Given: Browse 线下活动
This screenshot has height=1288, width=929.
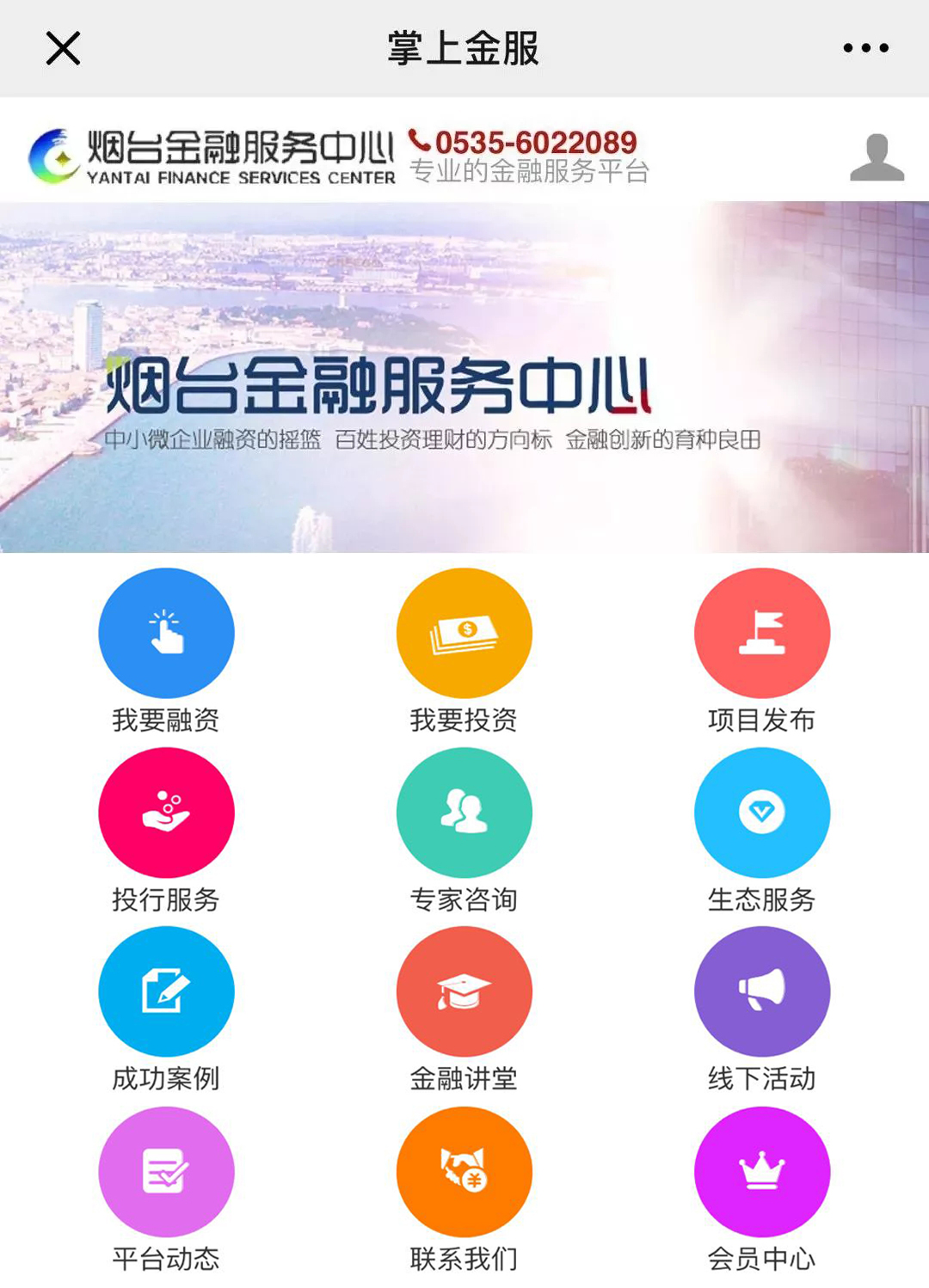Looking at the screenshot, I should point(761,992).
